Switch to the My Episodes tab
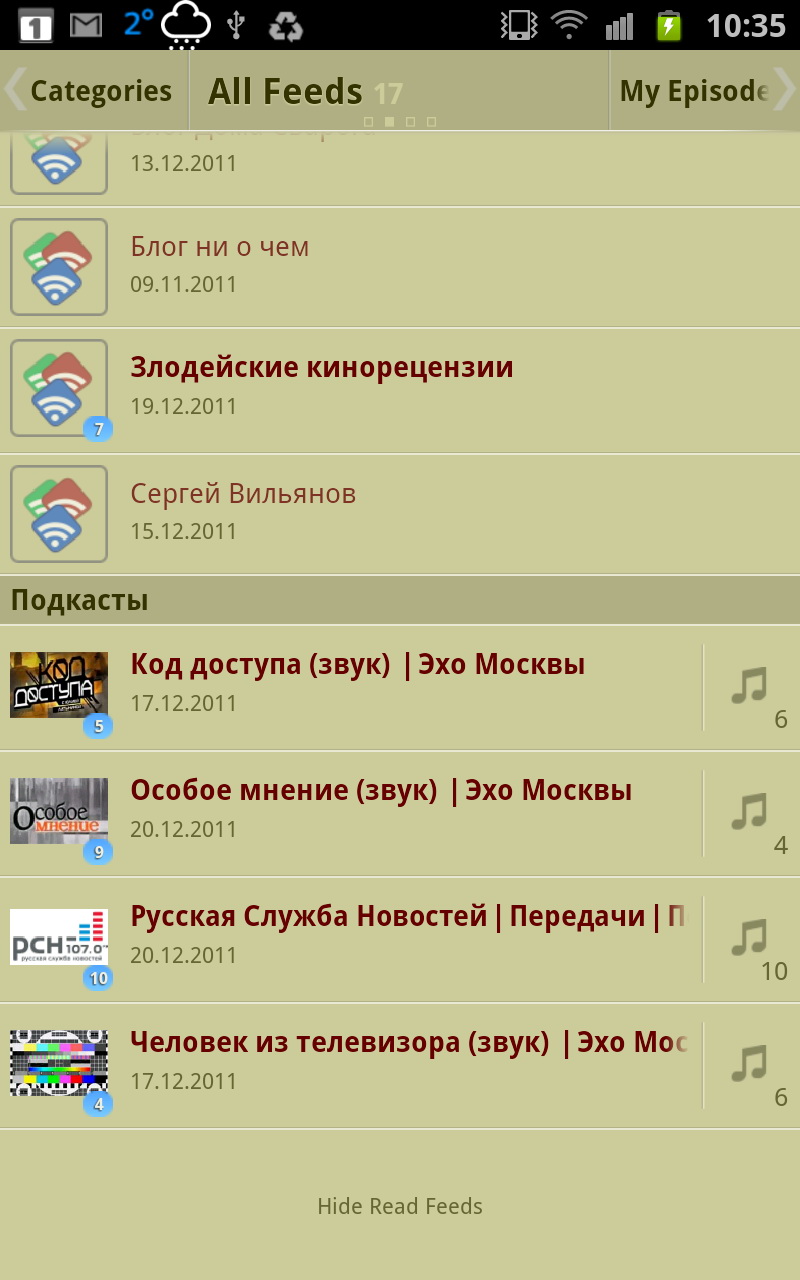 pos(693,91)
